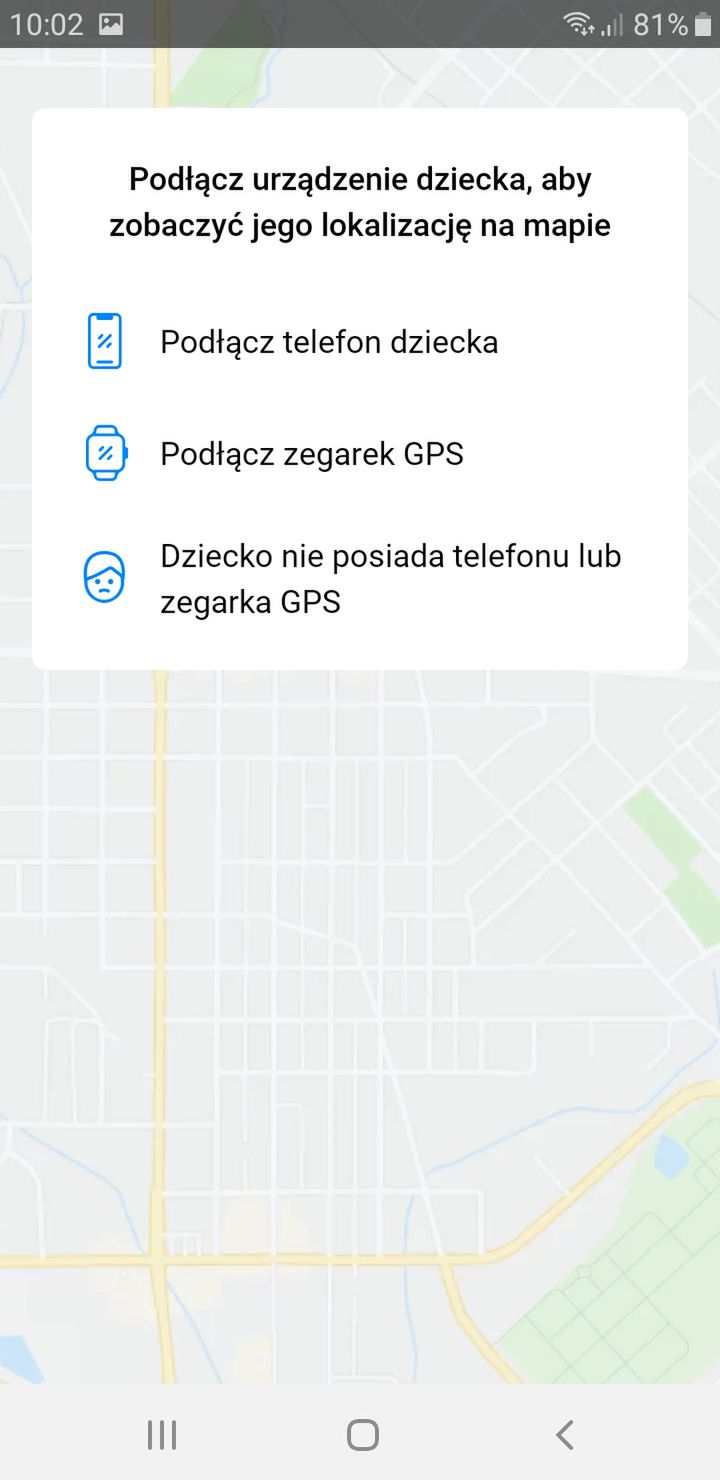Choose Podłącz zegarek GPS option
This screenshot has width=720, height=1480.
(360, 454)
